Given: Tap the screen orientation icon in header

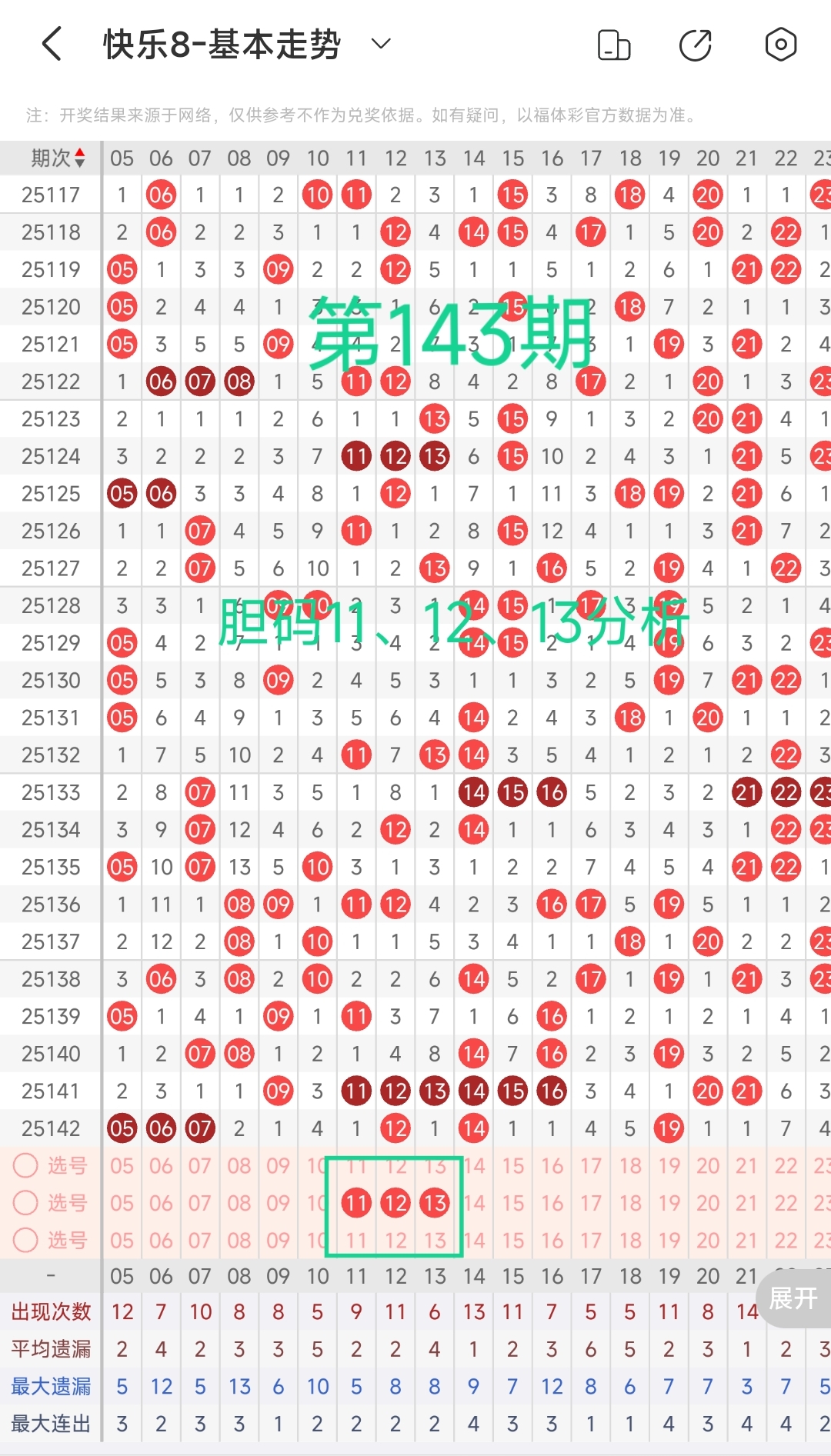Looking at the screenshot, I should click(x=613, y=45).
